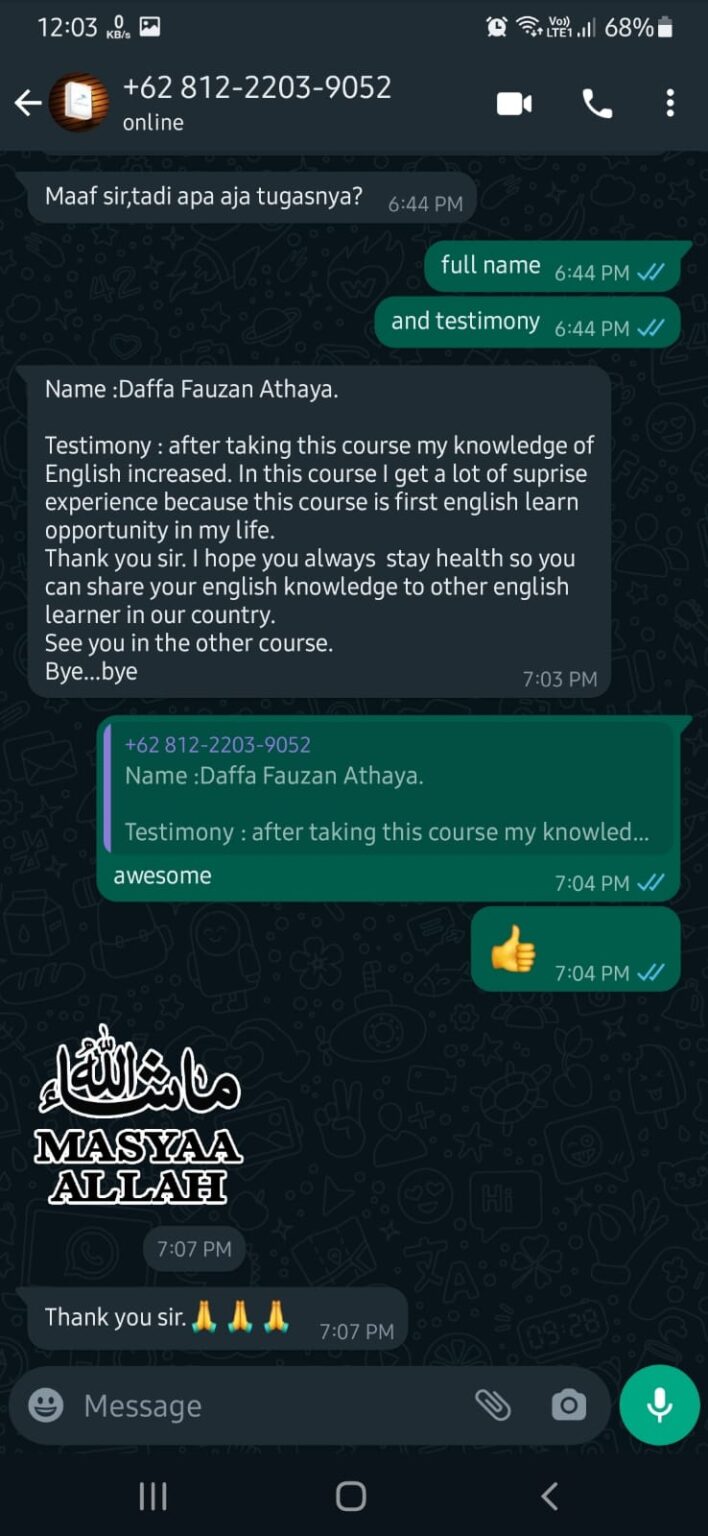The width and height of the screenshot is (708, 1536).
Task: Go back to the chat list
Action: tap(28, 103)
